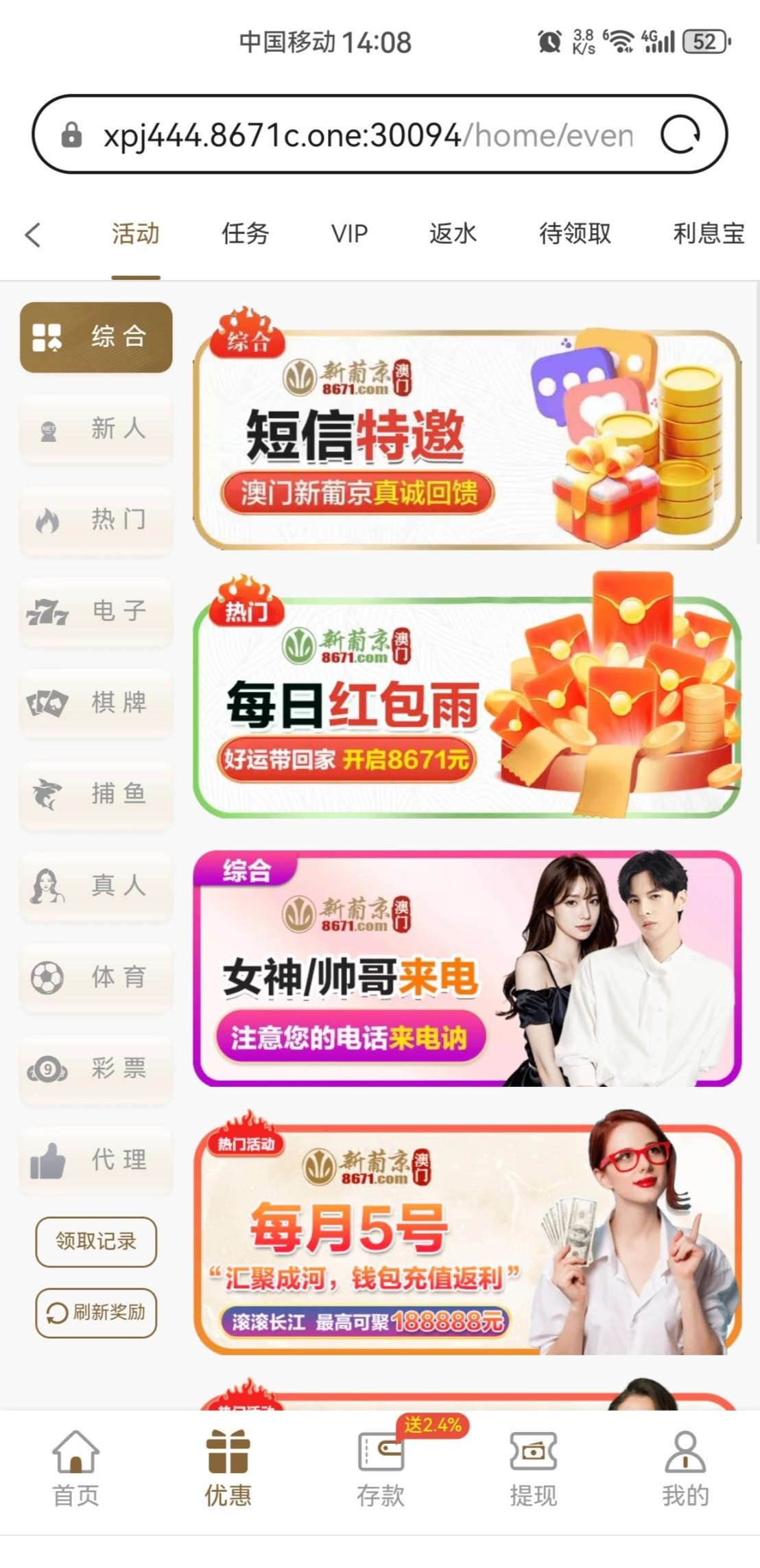Open the 短信特邀 promotion banner
The image size is (760, 1568).
[x=466, y=439]
